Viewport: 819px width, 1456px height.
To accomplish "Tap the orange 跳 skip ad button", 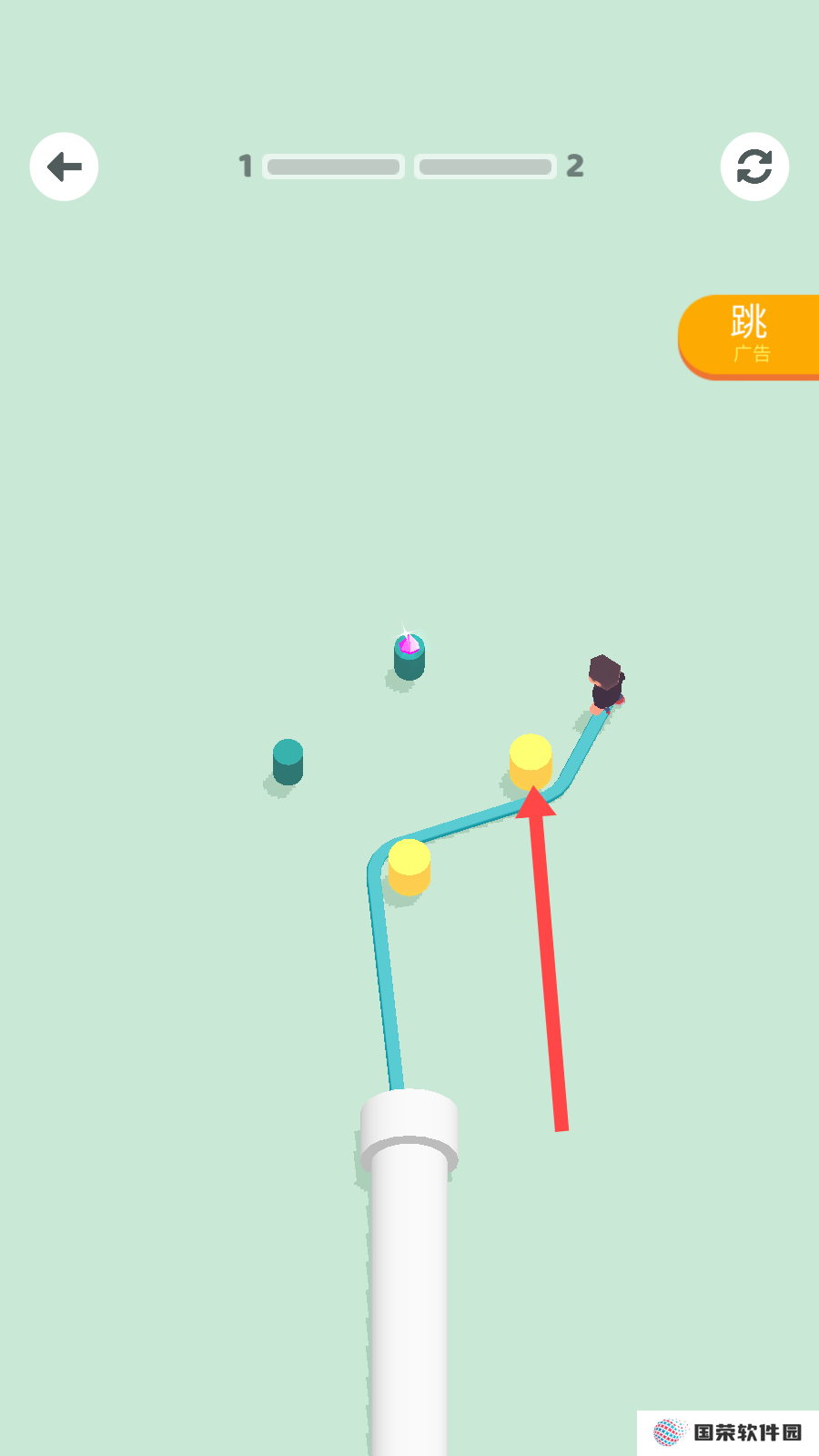I will click(750, 335).
